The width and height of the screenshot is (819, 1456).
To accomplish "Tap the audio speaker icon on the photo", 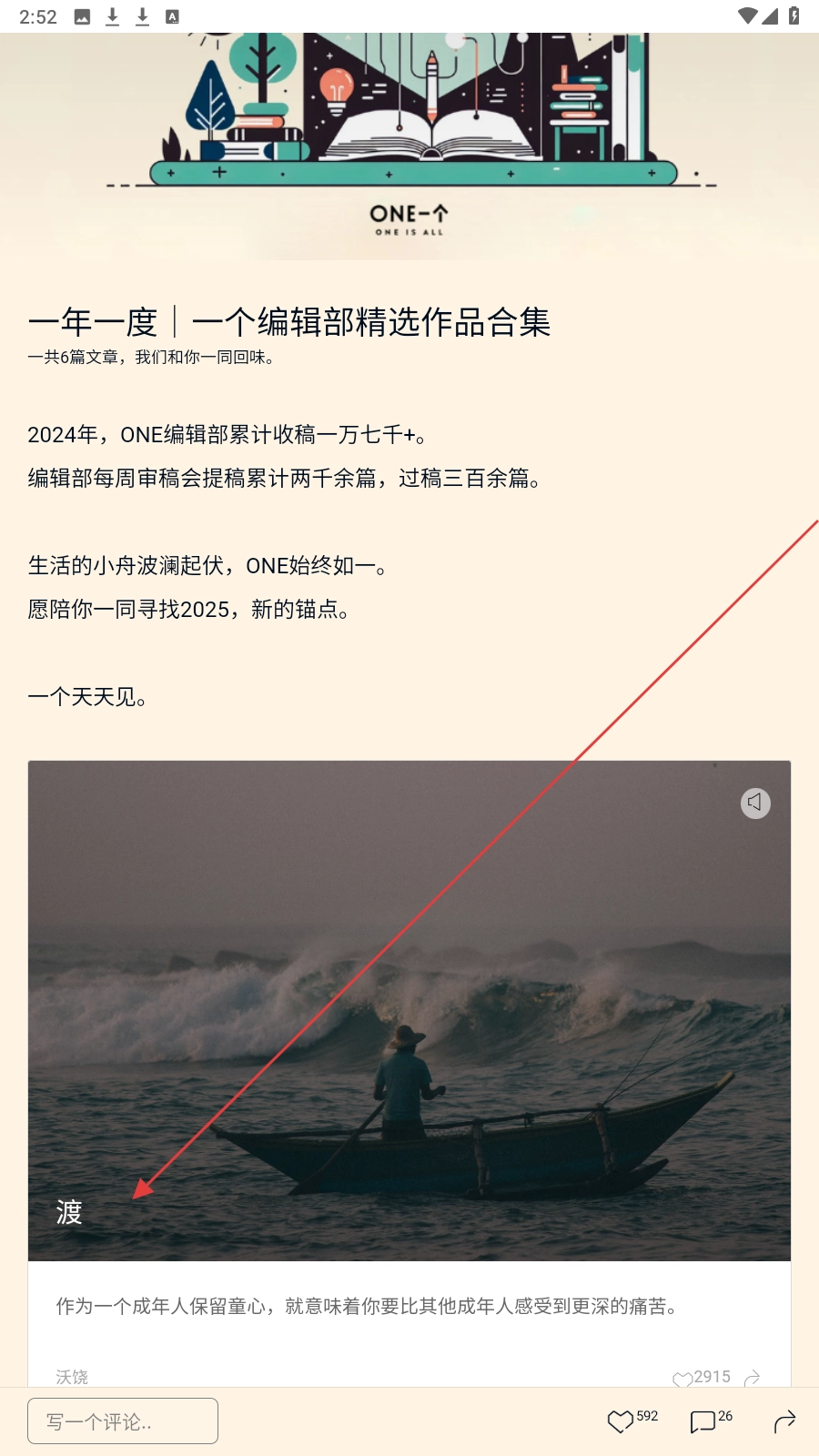I will 755,803.
